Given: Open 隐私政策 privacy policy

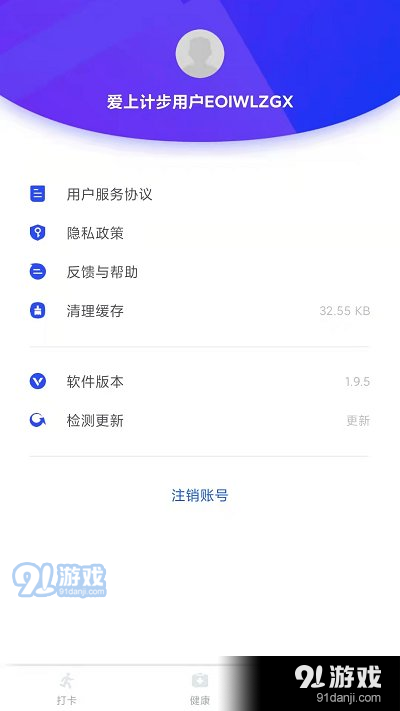Looking at the screenshot, I should point(200,233).
